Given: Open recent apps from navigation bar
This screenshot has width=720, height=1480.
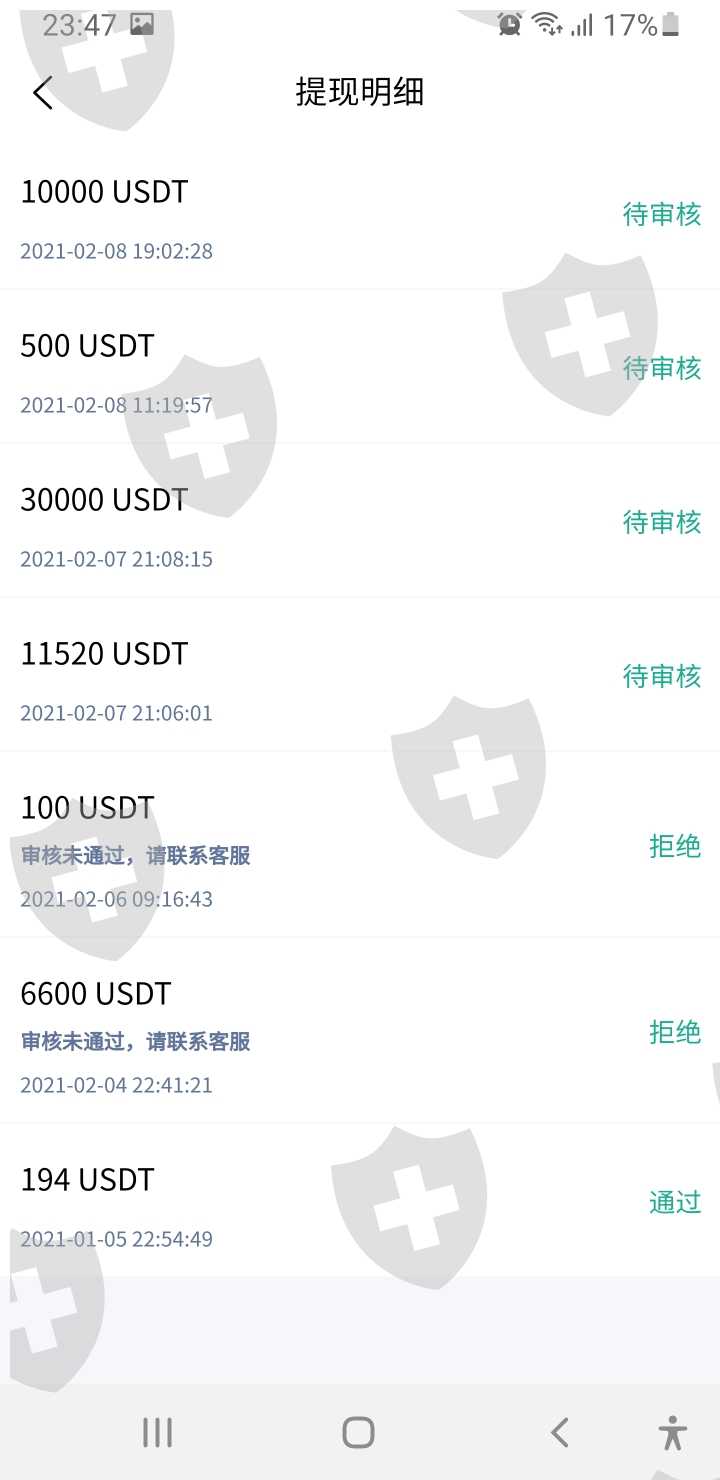Looking at the screenshot, I should (157, 1432).
